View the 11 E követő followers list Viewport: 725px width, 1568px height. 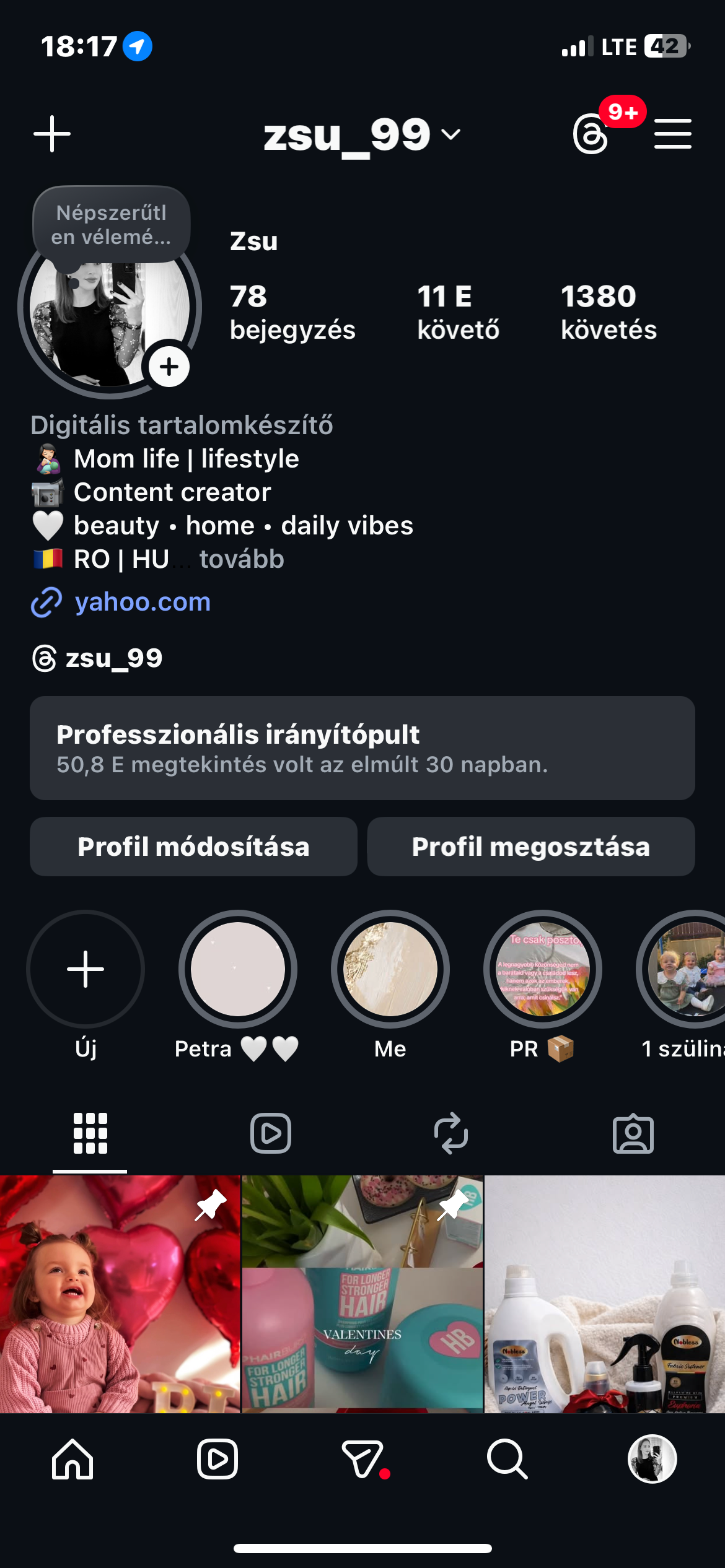click(458, 312)
